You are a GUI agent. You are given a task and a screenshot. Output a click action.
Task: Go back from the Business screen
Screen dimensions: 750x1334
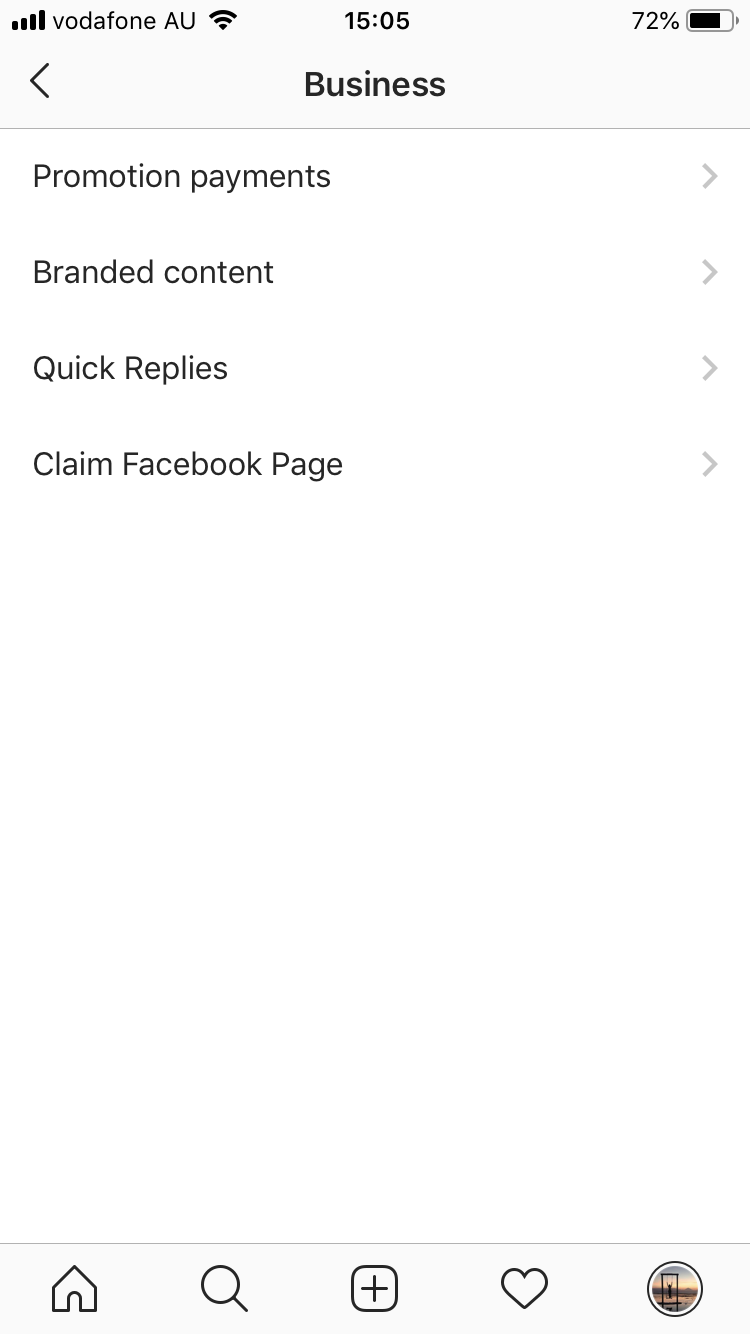click(40, 82)
